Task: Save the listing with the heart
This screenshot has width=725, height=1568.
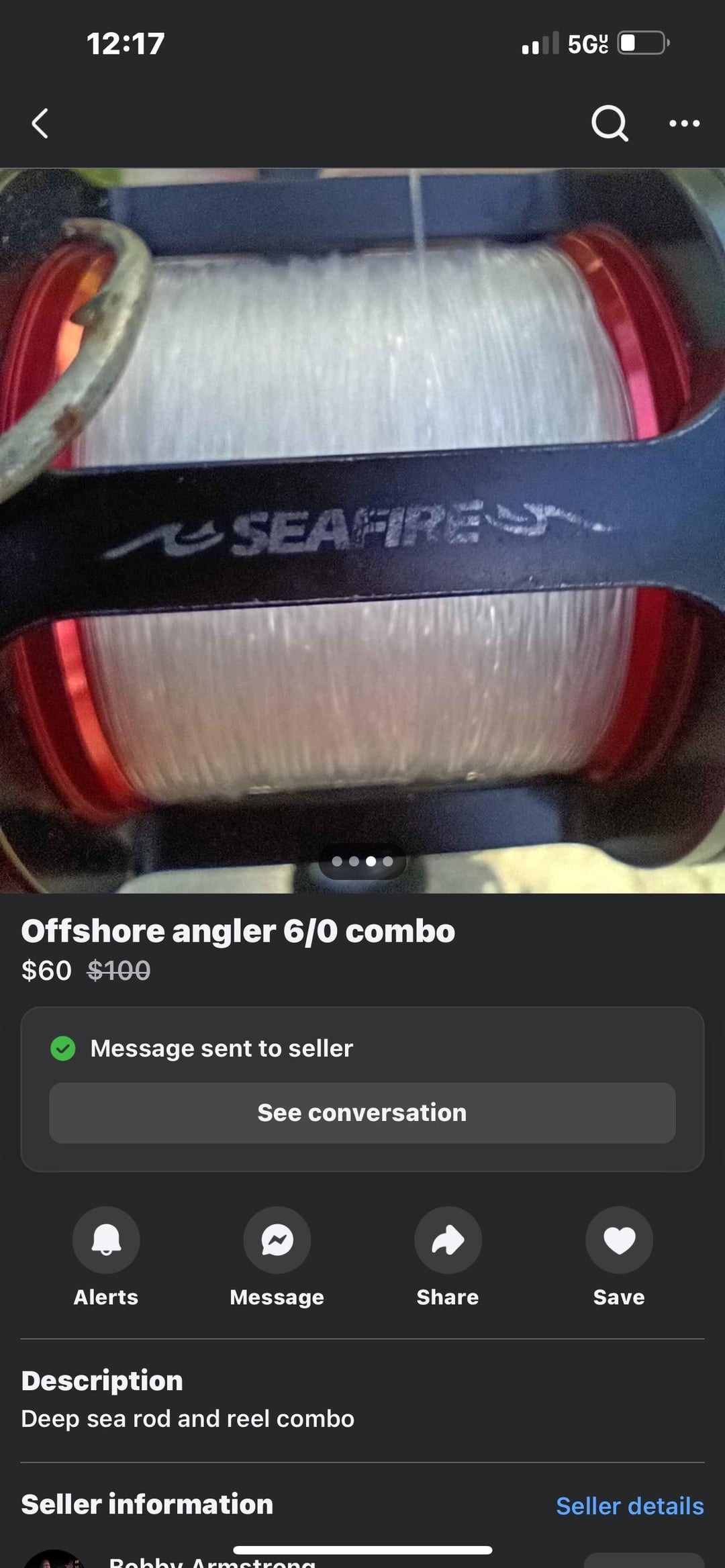Action: (x=619, y=1240)
